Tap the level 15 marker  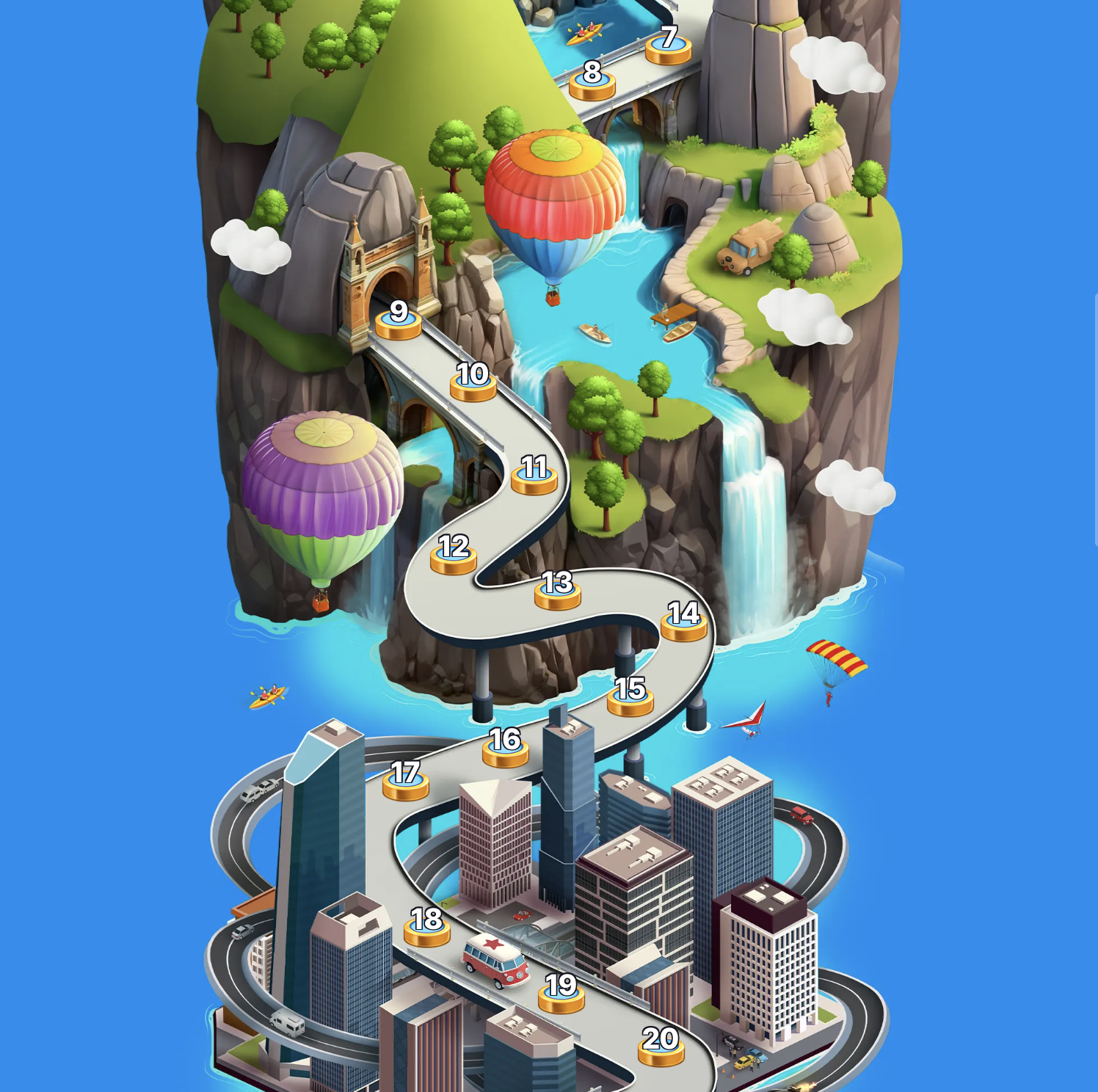click(630, 698)
